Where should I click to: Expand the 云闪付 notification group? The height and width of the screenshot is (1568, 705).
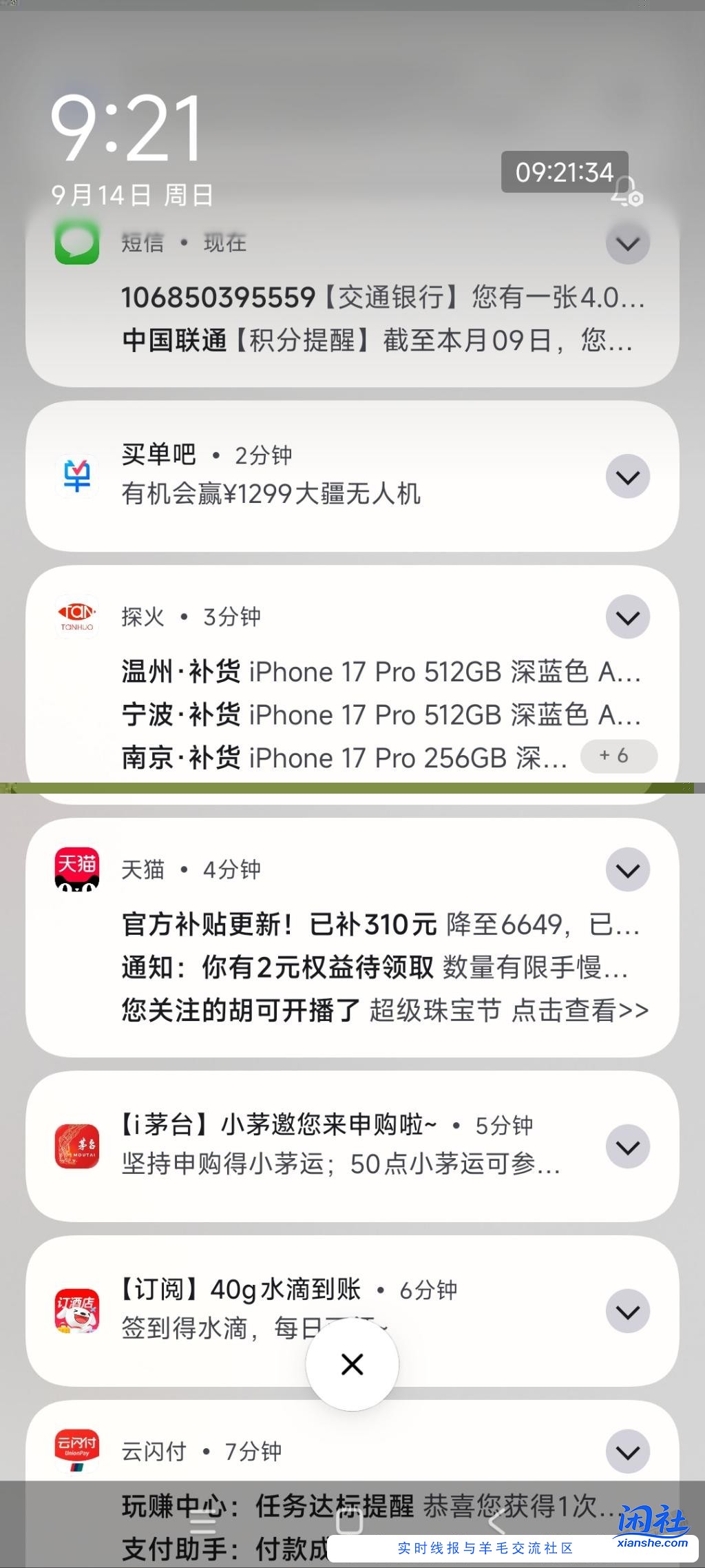[x=627, y=1450]
